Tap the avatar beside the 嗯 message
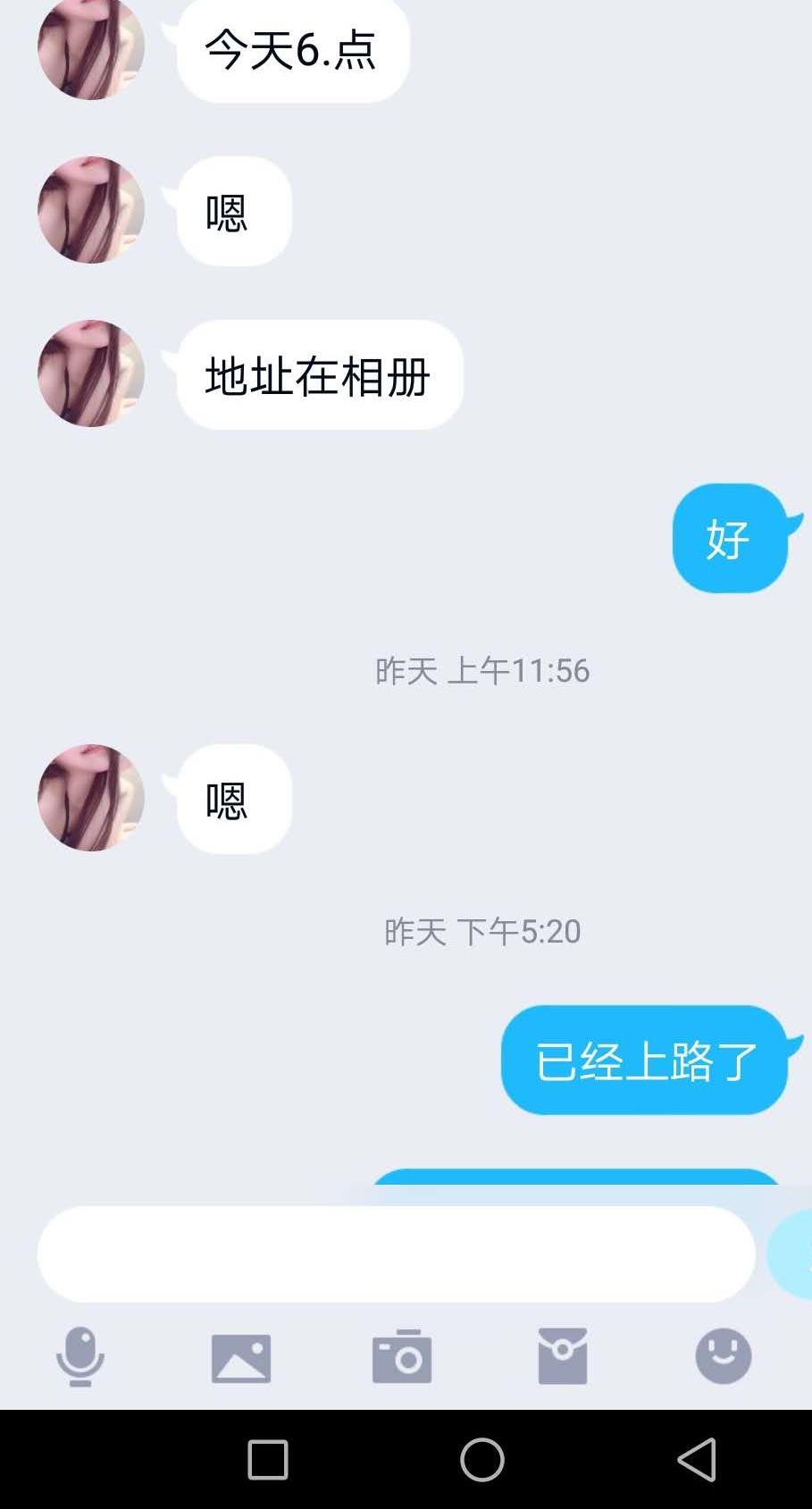The height and width of the screenshot is (1509, 812). 90,800
